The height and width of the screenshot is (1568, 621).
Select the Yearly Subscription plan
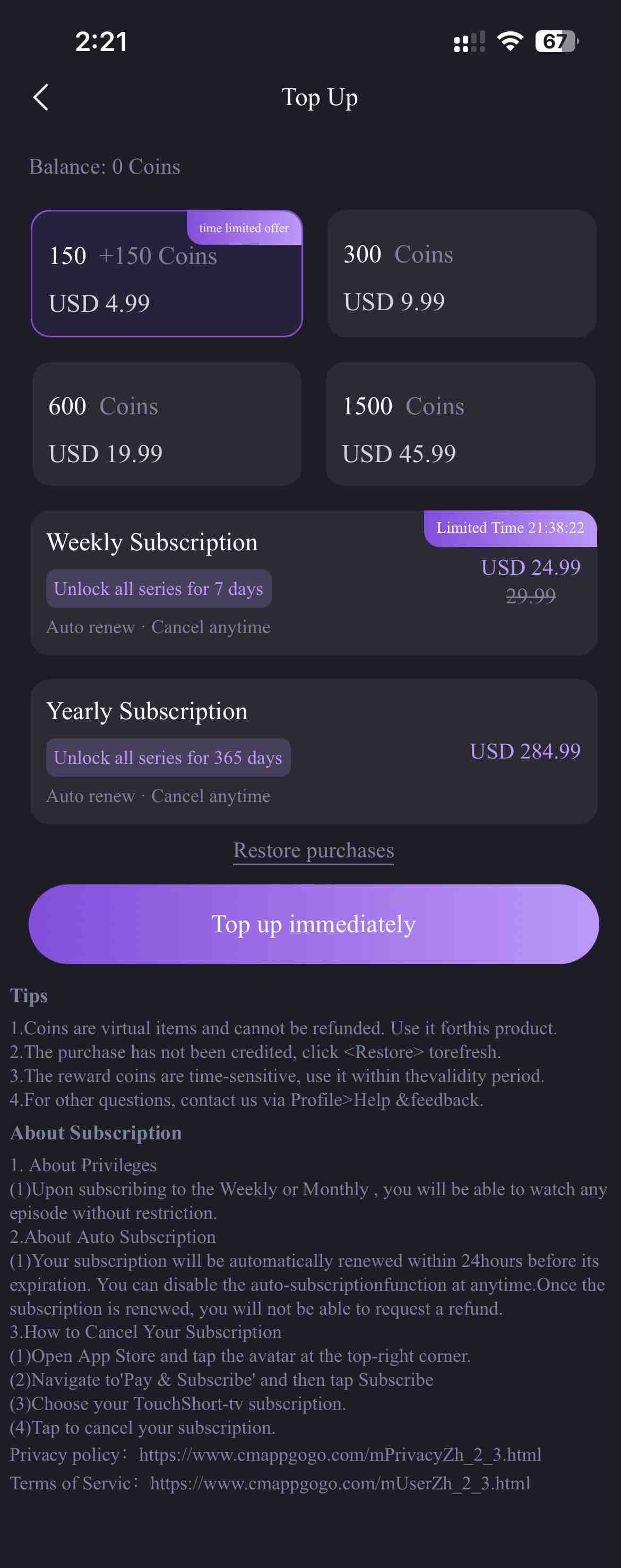[x=313, y=752]
